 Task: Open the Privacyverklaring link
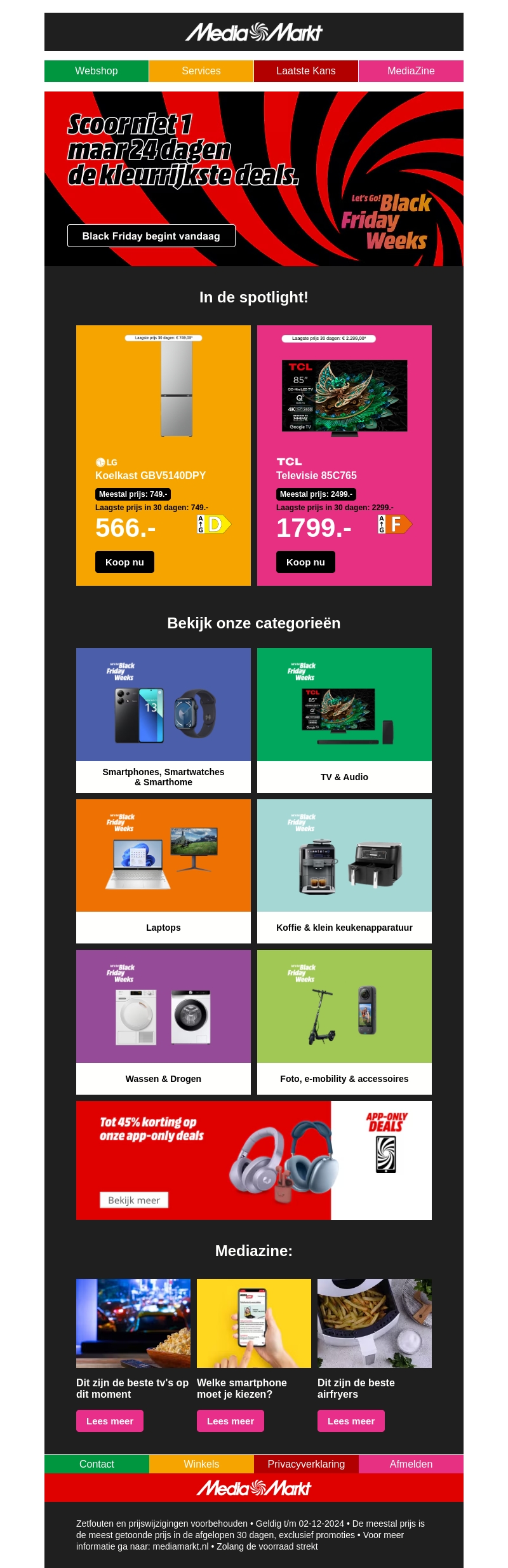pos(306,1464)
